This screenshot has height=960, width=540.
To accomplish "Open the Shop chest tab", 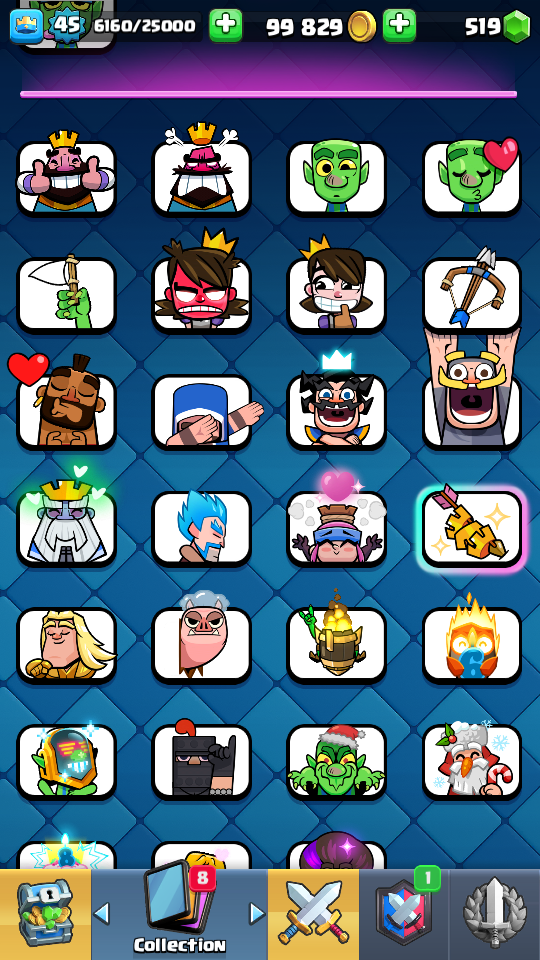I will click(45, 915).
